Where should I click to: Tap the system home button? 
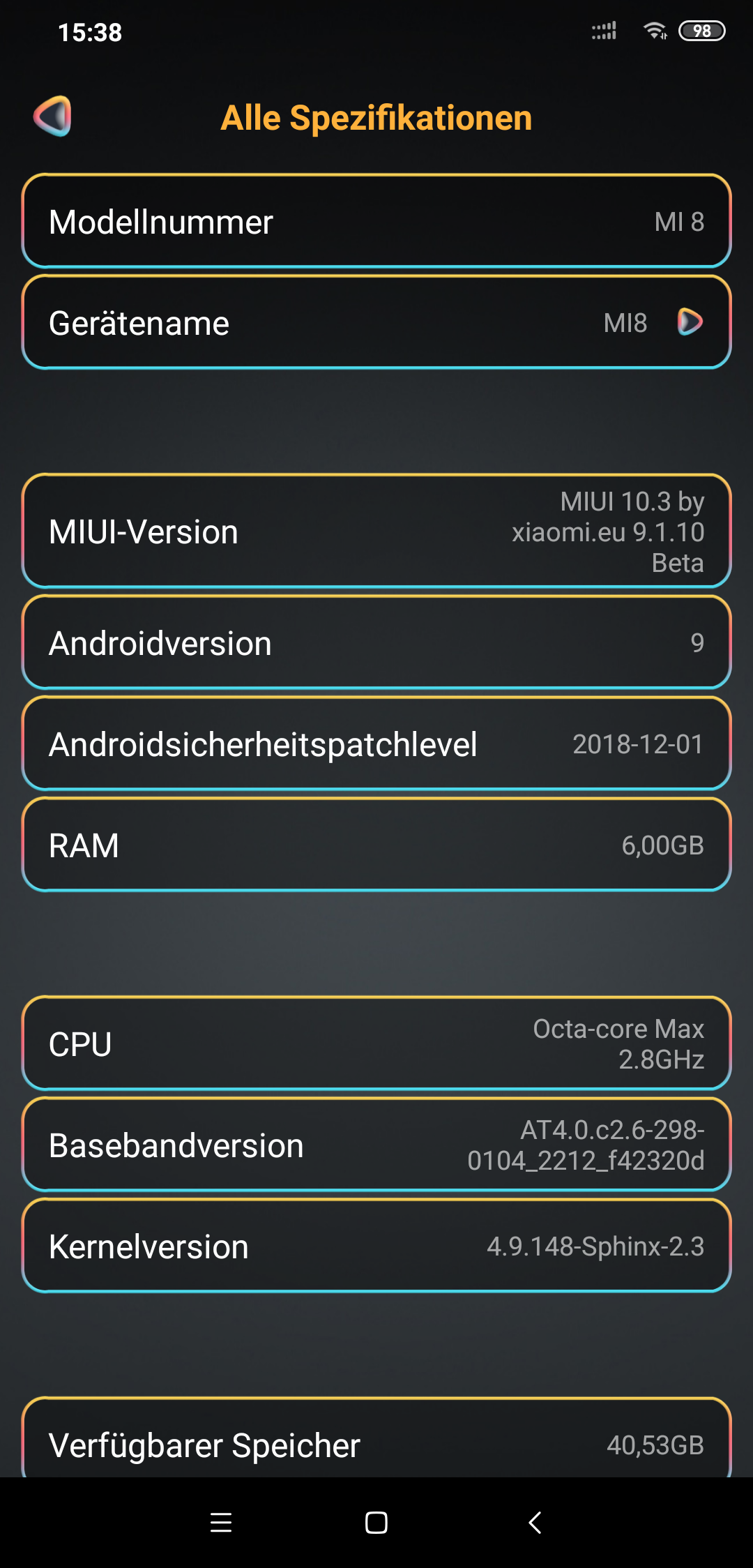376,1523
